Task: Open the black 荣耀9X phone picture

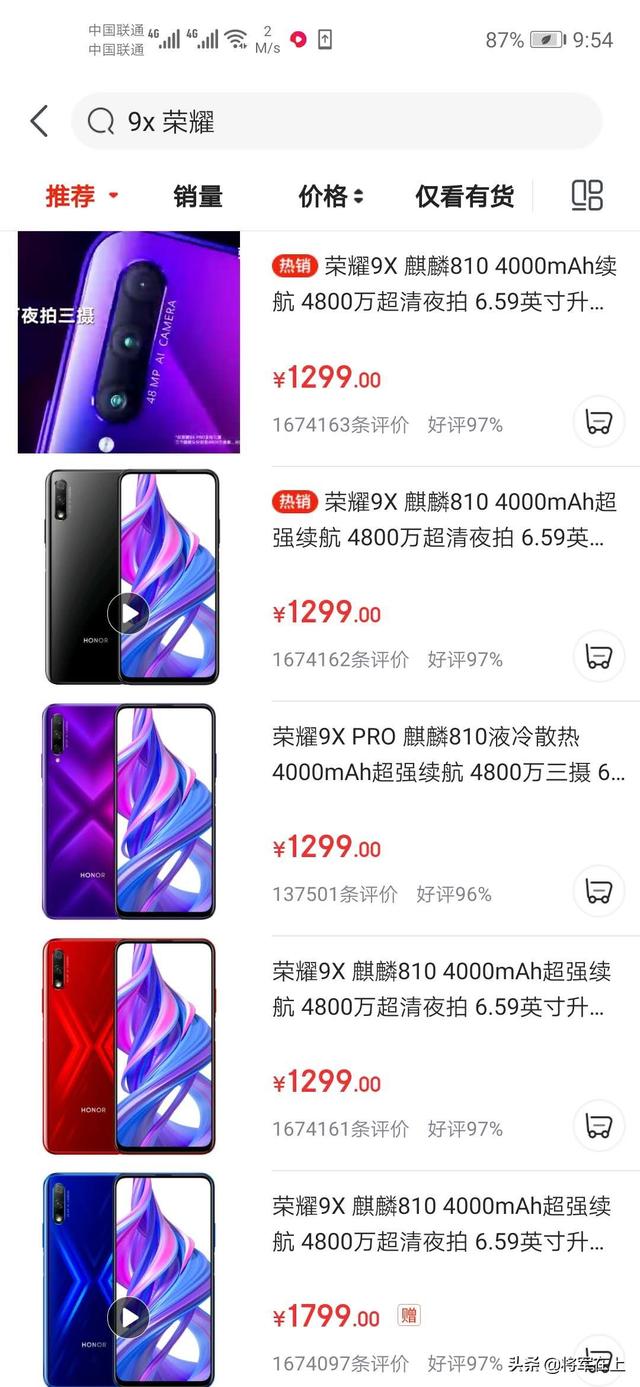Action: click(129, 577)
